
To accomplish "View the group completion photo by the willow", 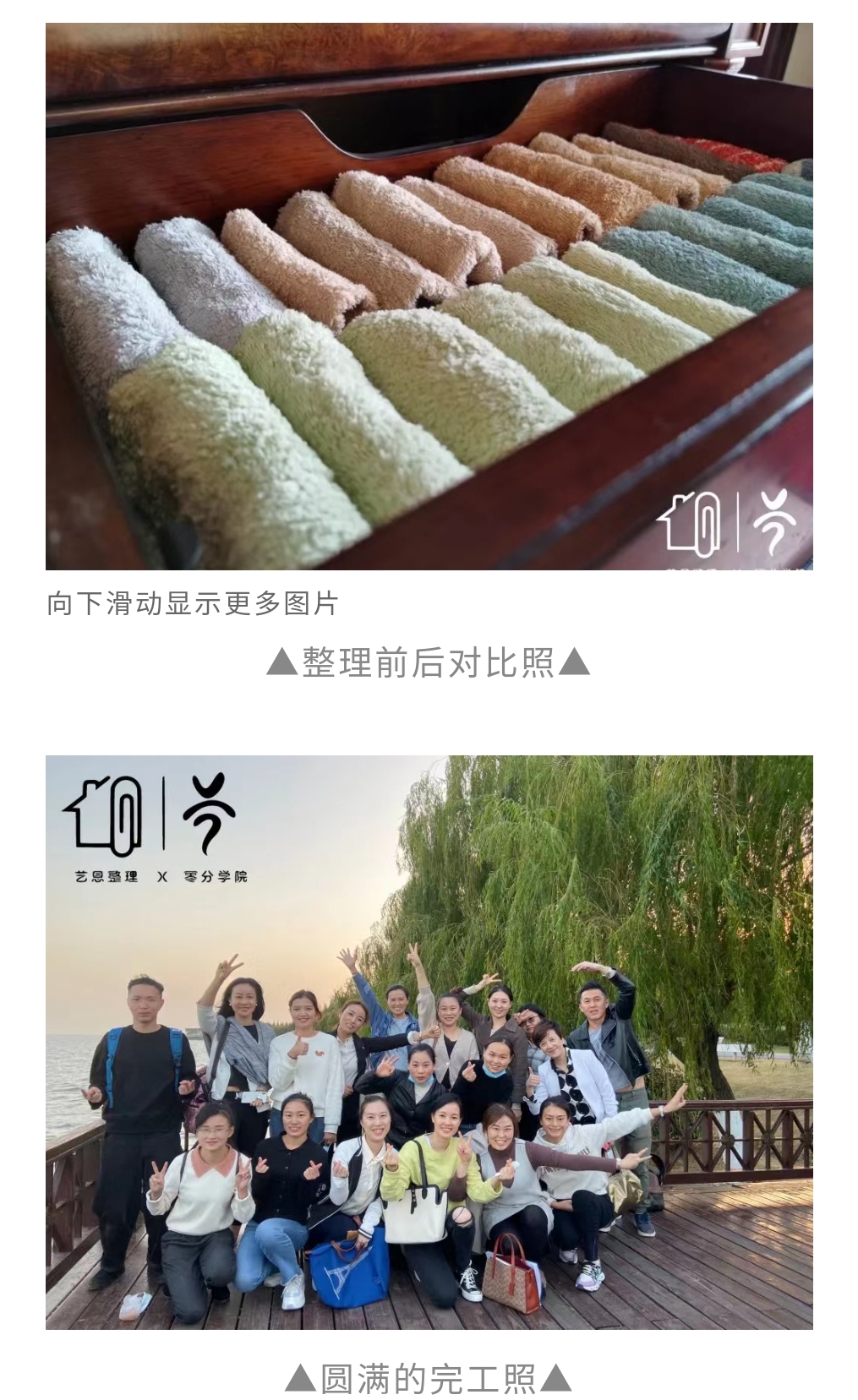I will pyautogui.click(x=429, y=1041).
